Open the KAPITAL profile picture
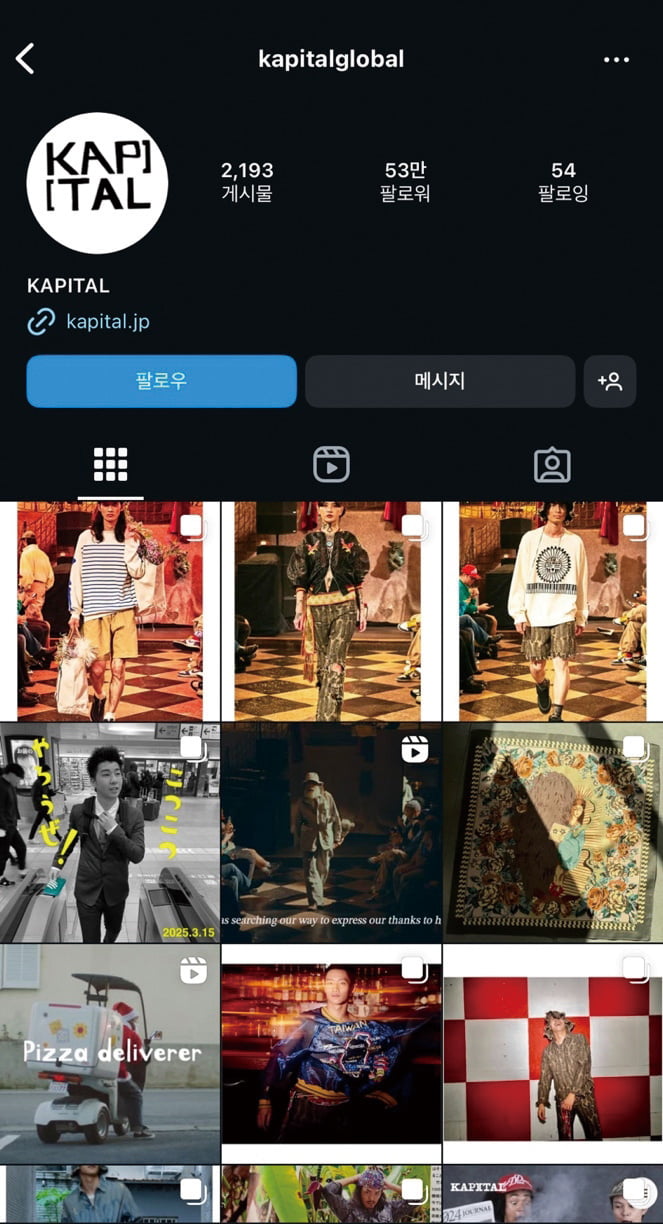 [x=97, y=183]
